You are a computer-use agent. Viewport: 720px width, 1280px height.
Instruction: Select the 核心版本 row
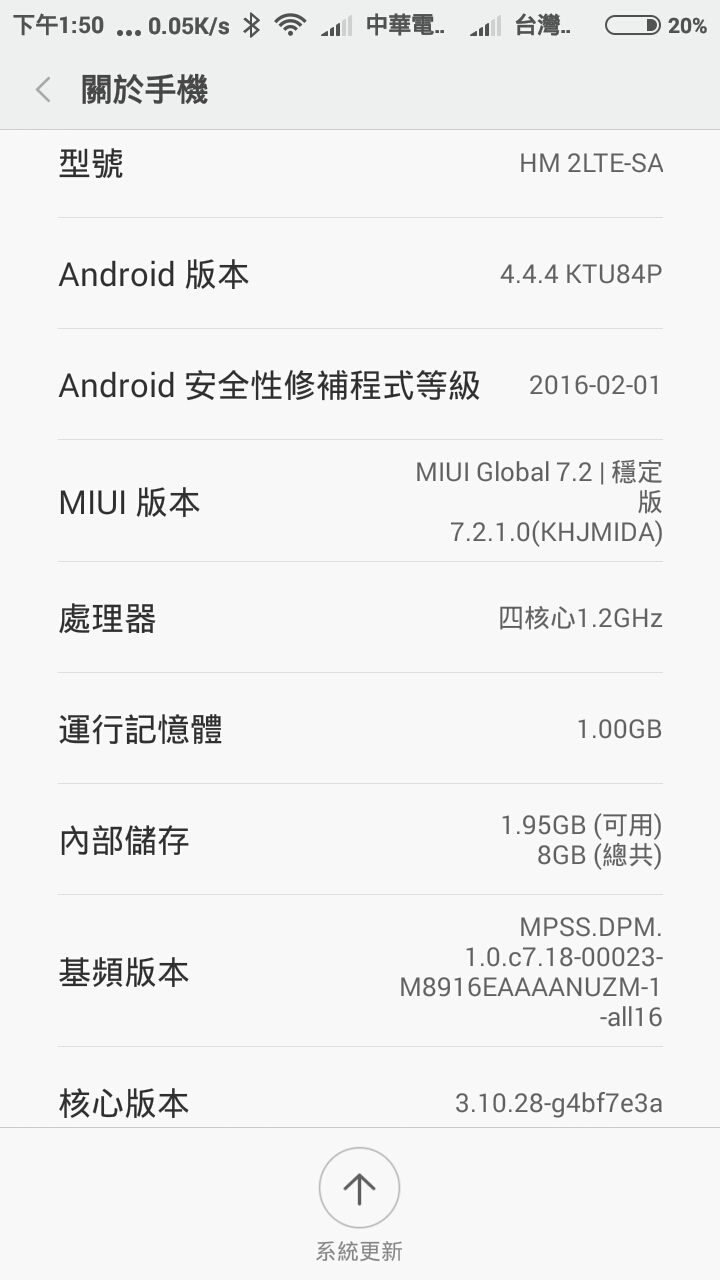point(360,1102)
